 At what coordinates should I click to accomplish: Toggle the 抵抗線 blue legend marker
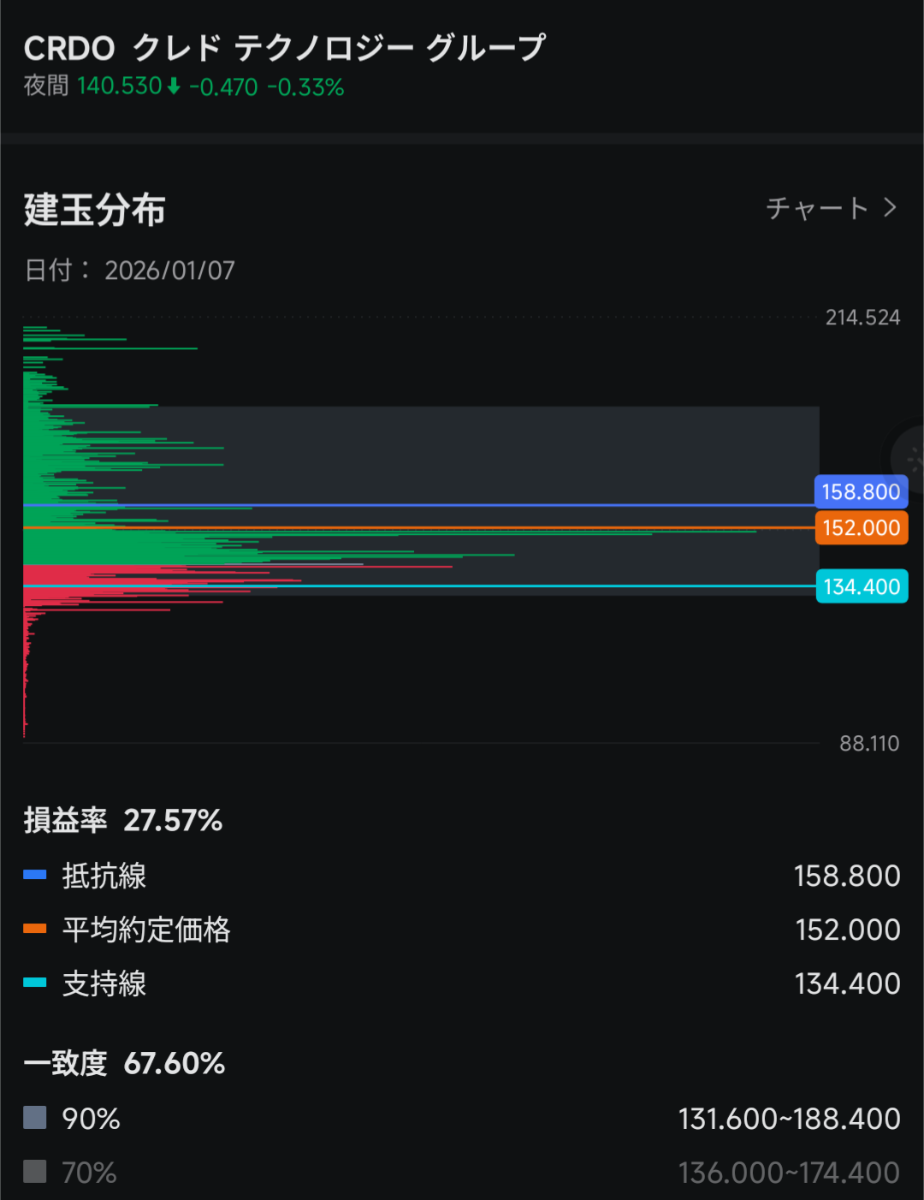pyautogui.click(x=33, y=876)
